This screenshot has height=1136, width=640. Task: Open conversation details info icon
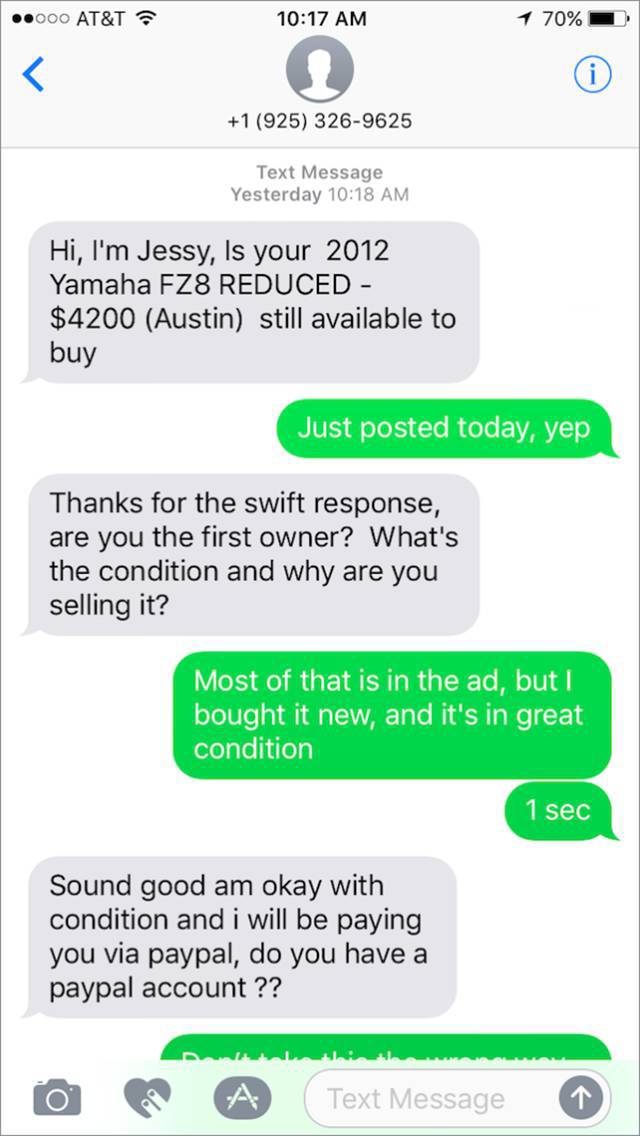tap(593, 75)
